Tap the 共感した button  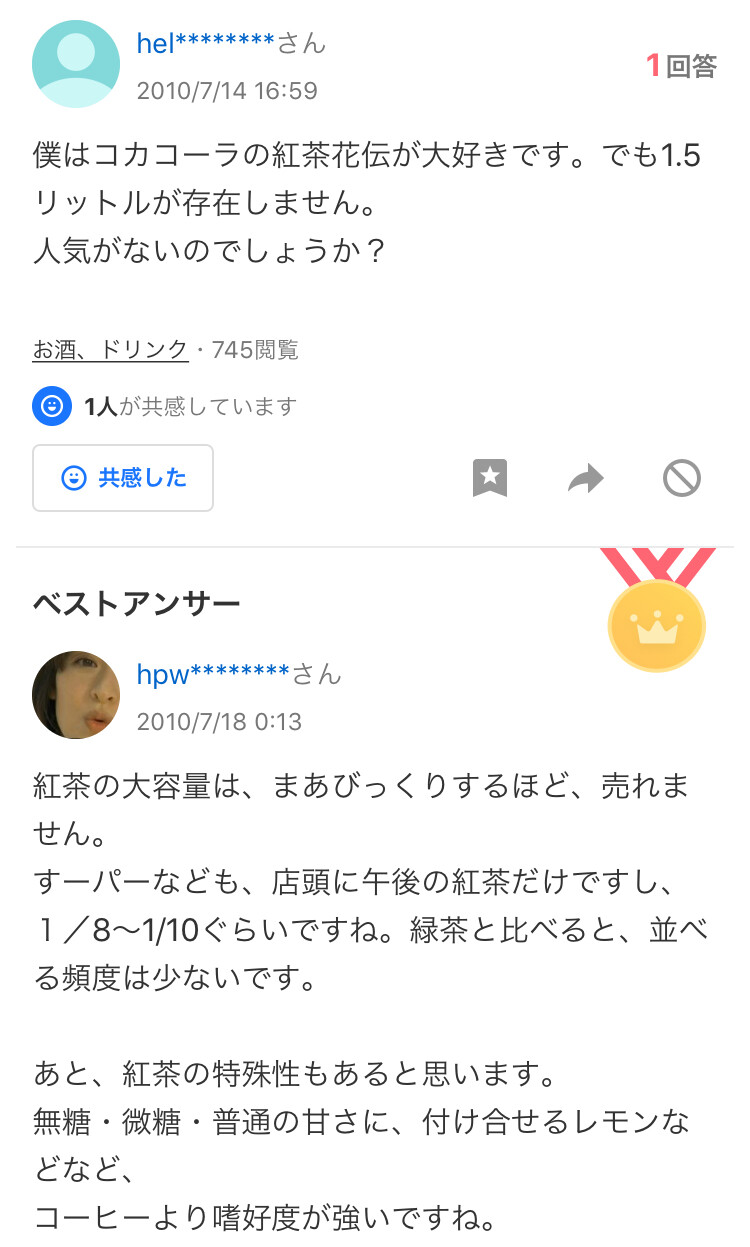pos(123,478)
